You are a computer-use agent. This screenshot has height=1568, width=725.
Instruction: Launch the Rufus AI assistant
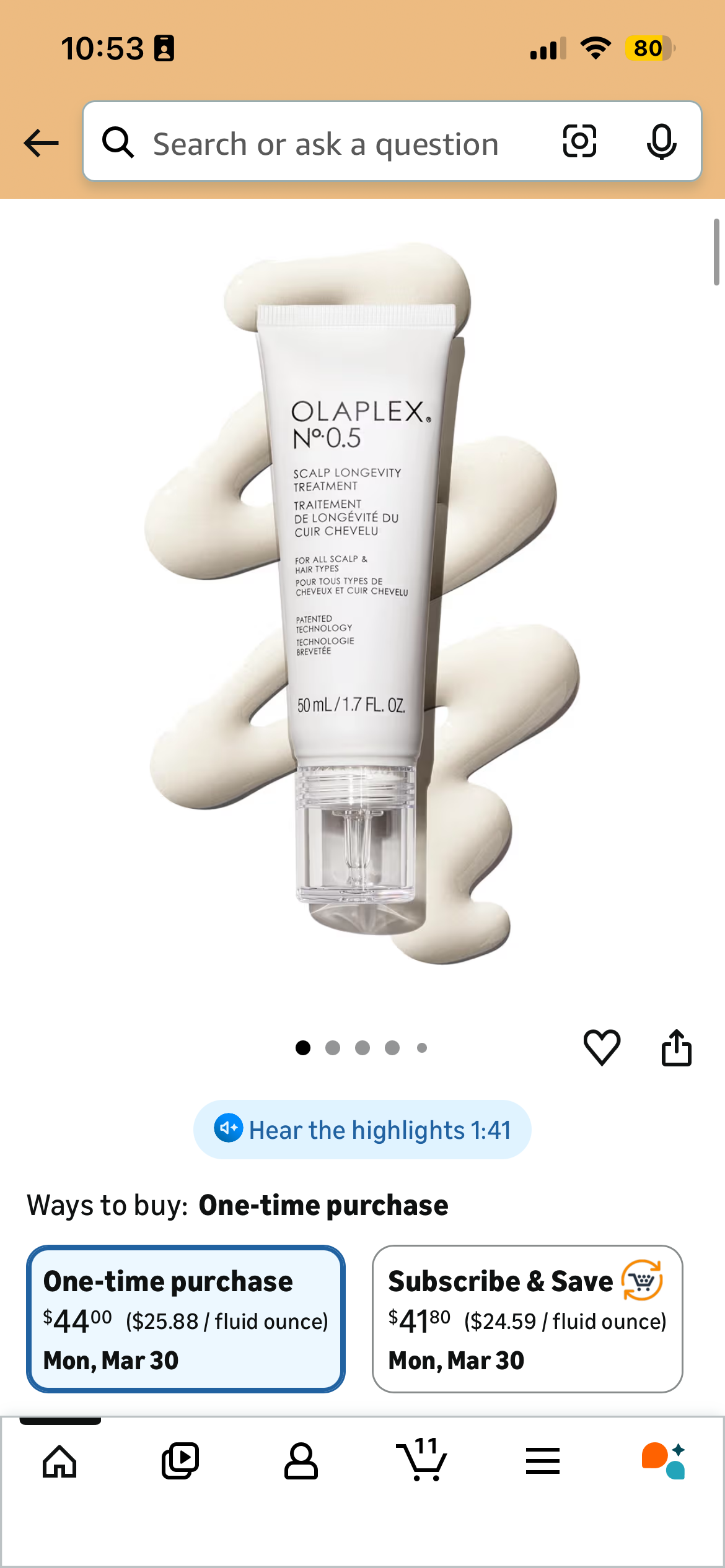[x=664, y=1461]
